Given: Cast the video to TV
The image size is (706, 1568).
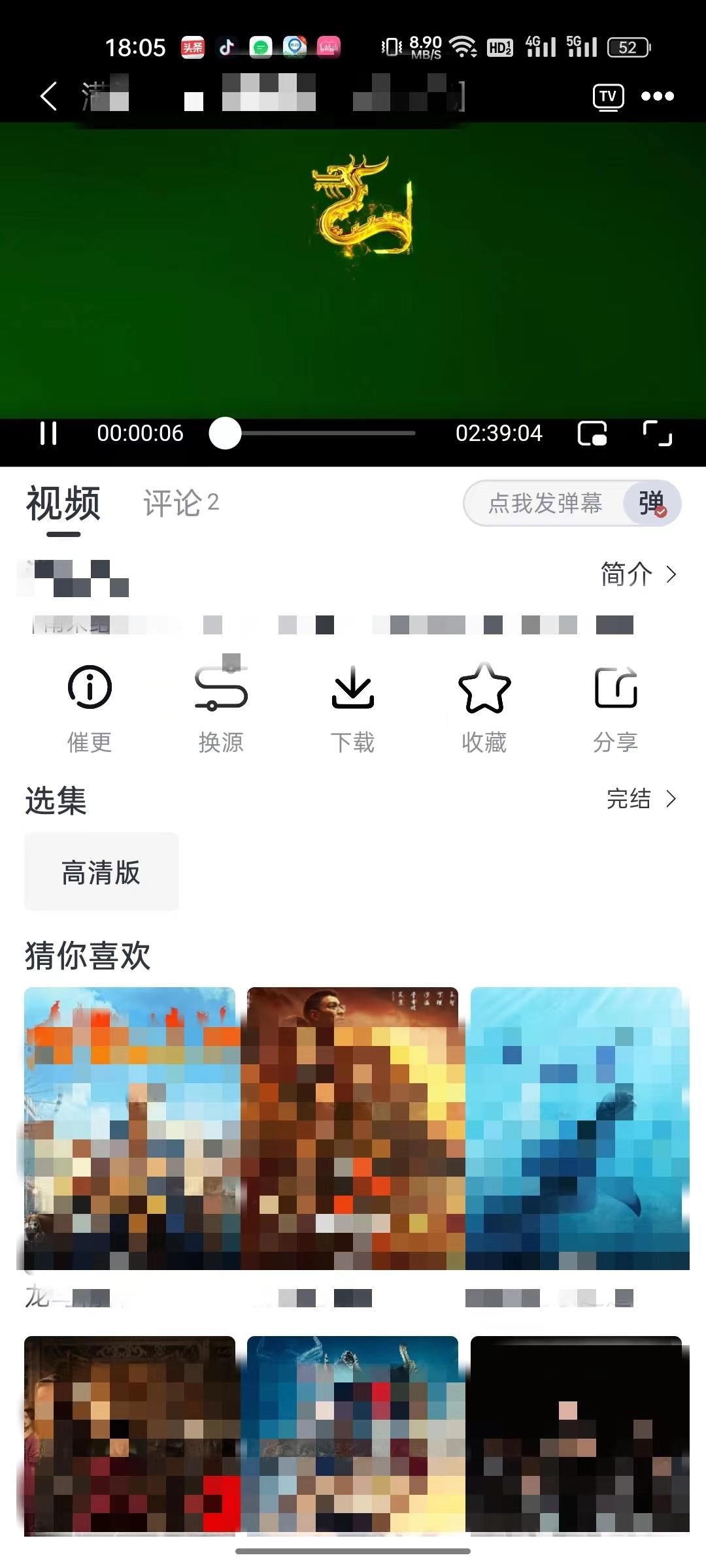Looking at the screenshot, I should 607,97.
